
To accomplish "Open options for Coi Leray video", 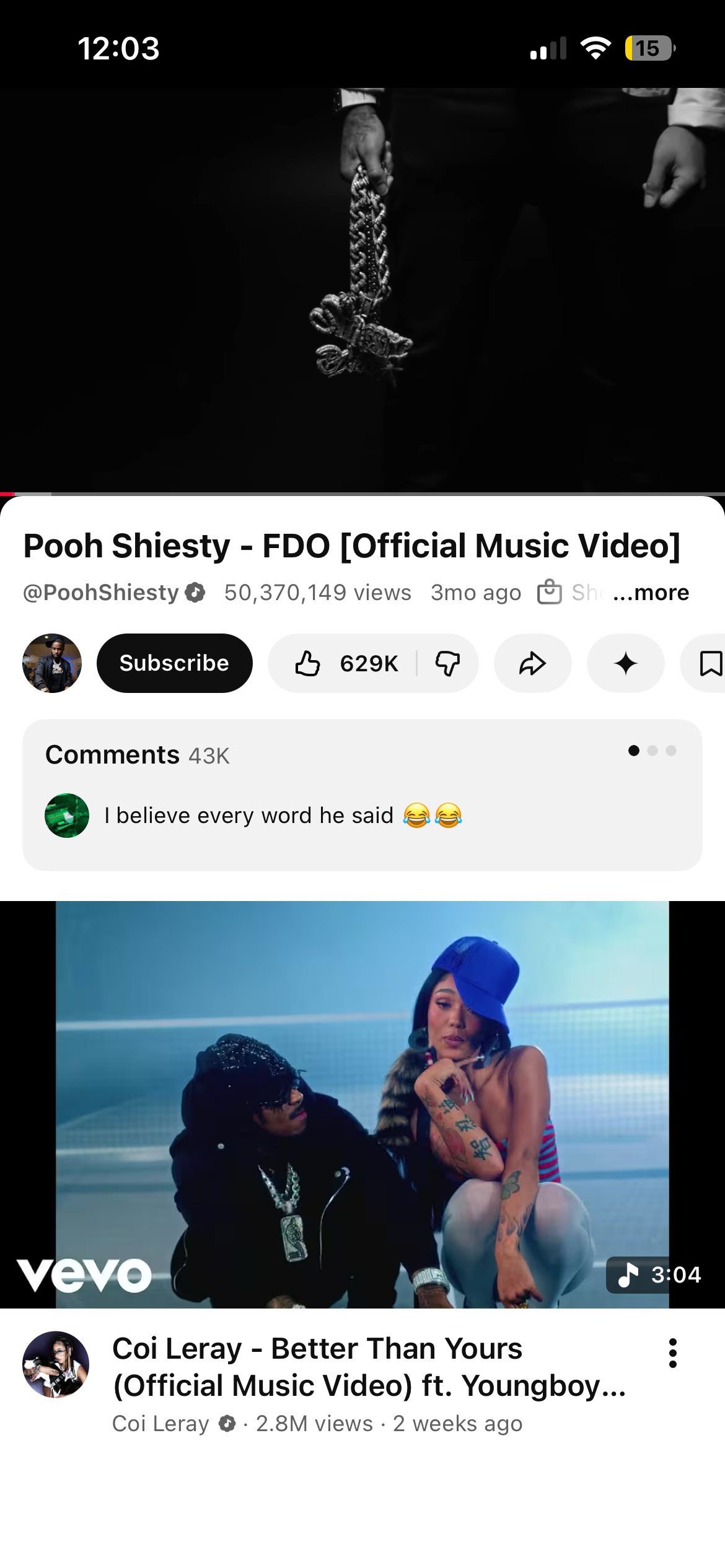I will [672, 1353].
